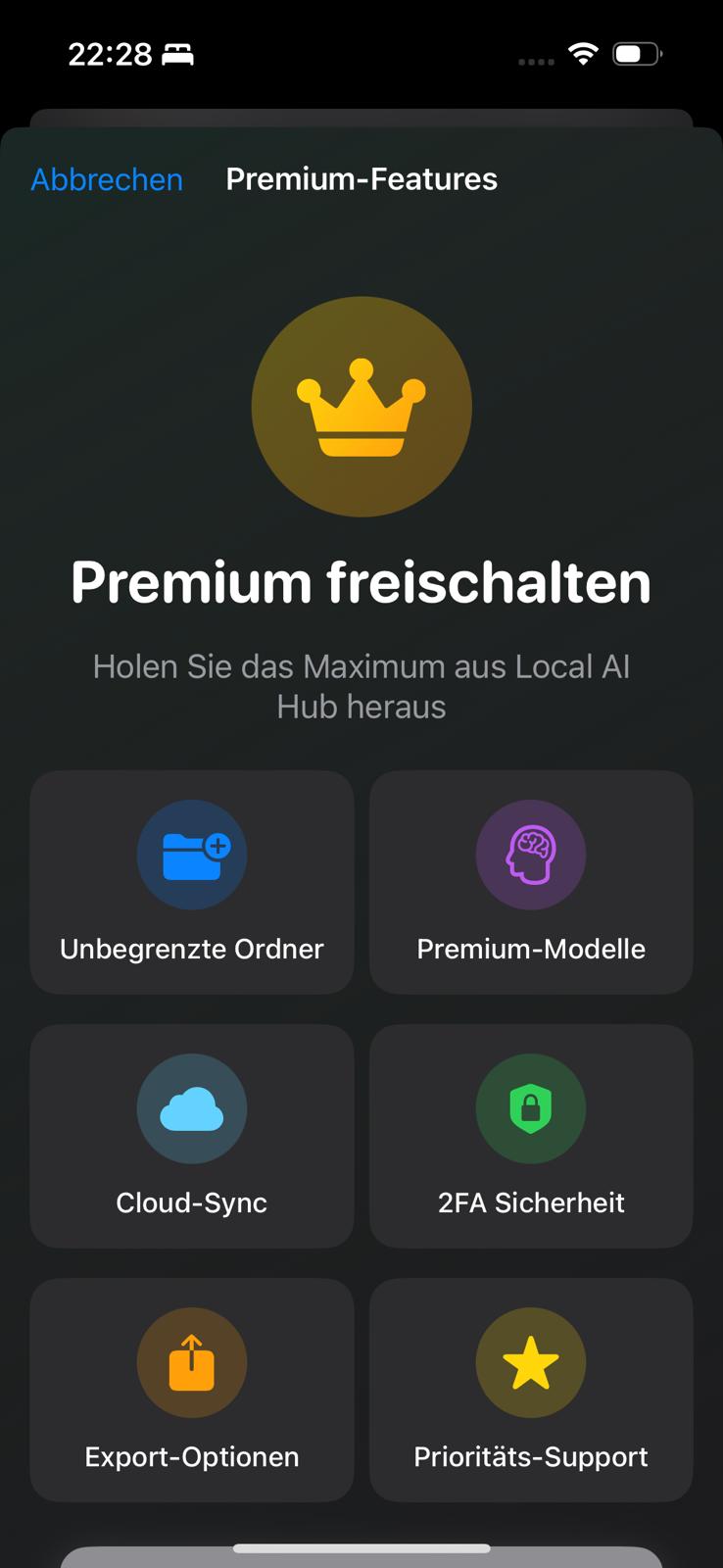
Task: Tap the Export-Optionen share icon
Action: 191,1362
